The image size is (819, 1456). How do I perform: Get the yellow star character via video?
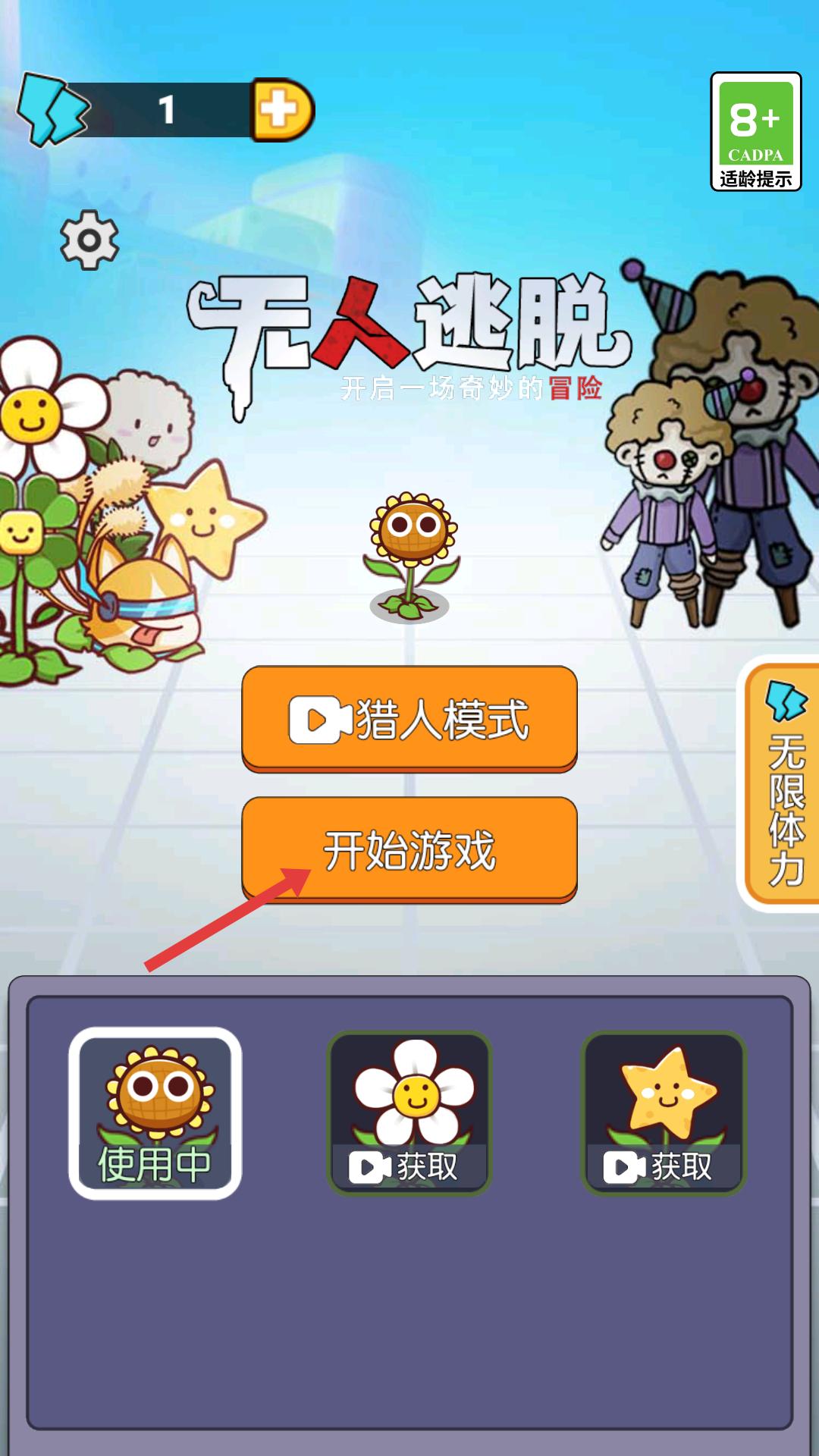click(664, 1113)
